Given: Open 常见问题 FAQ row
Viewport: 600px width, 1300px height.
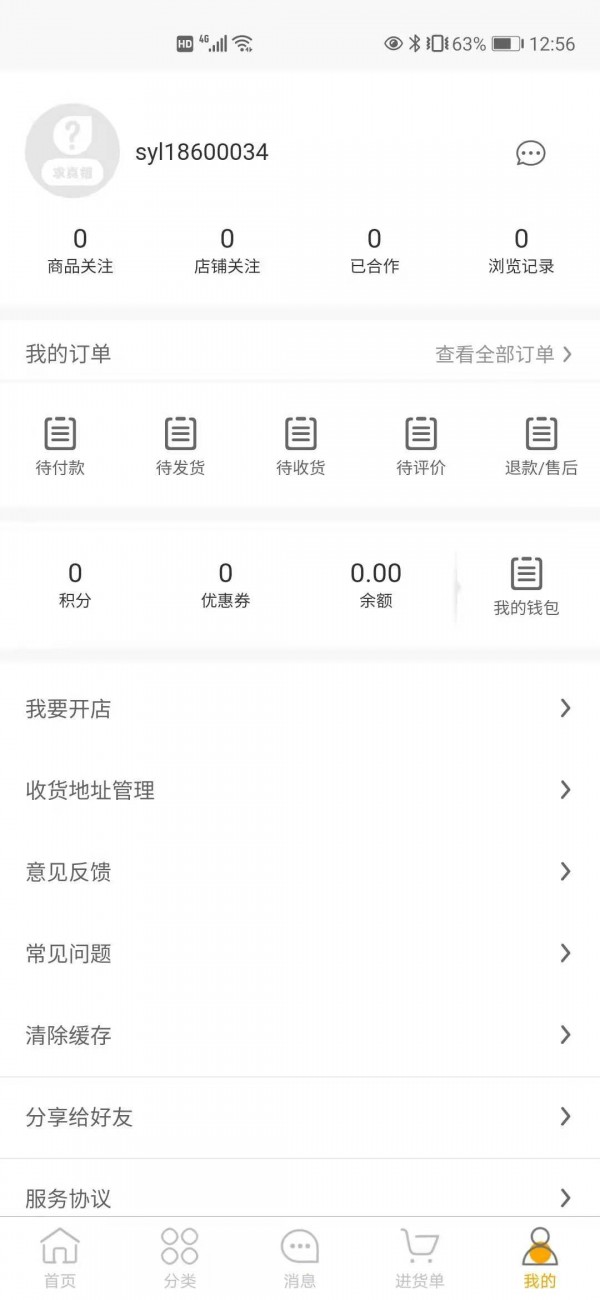Looking at the screenshot, I should pyautogui.click(x=300, y=954).
